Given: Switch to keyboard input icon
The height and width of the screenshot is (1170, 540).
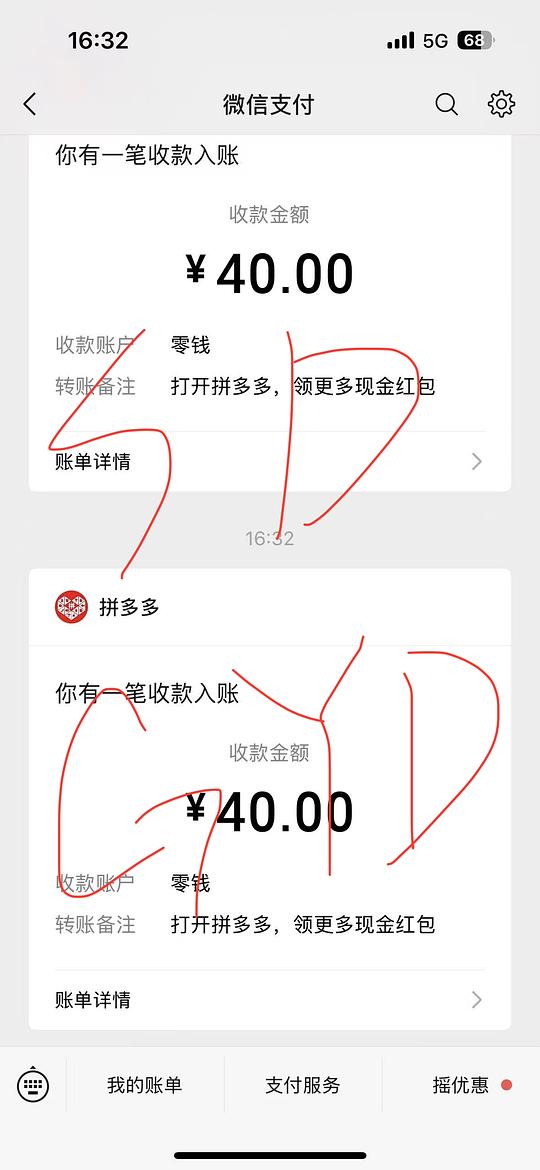Looking at the screenshot, I should (x=33, y=1084).
